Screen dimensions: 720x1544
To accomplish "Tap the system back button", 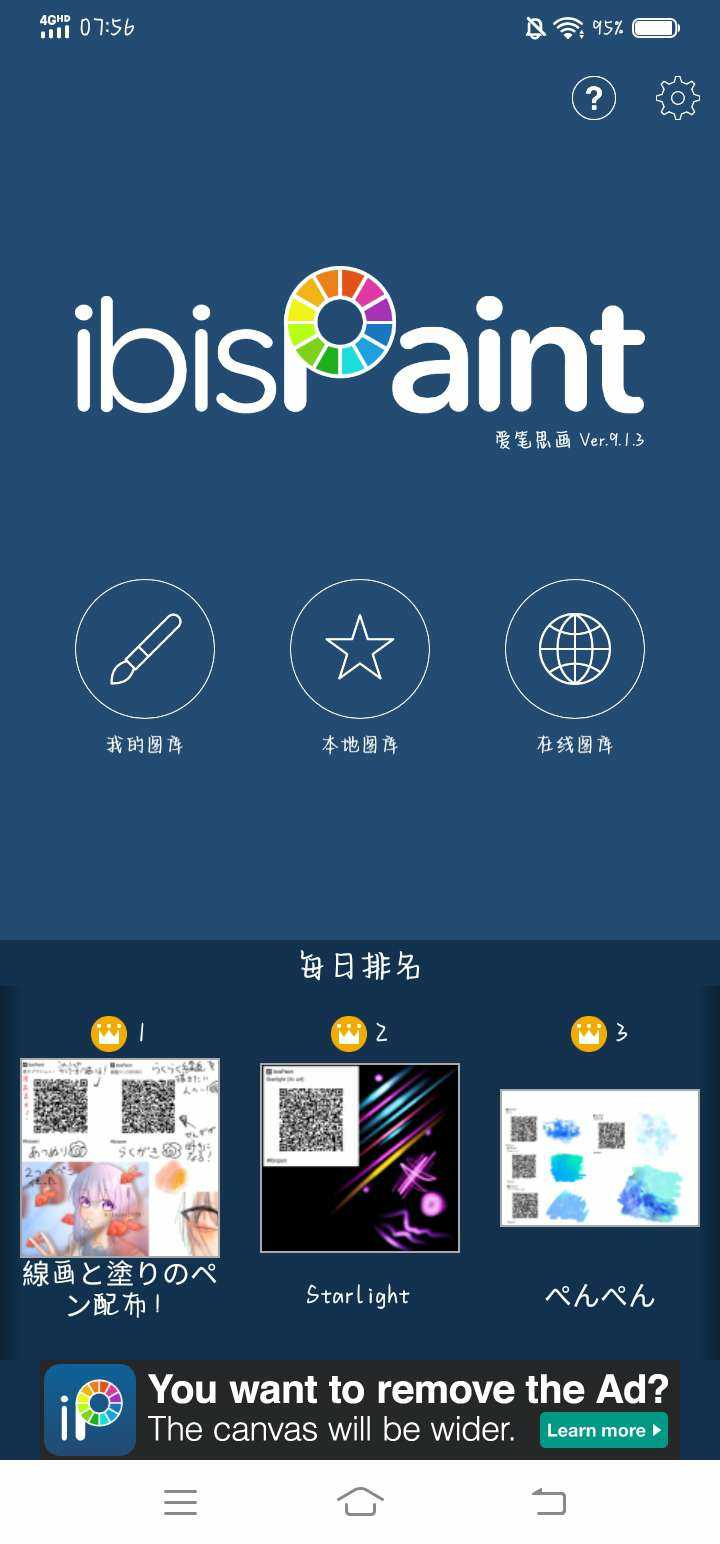I will [x=548, y=1501].
